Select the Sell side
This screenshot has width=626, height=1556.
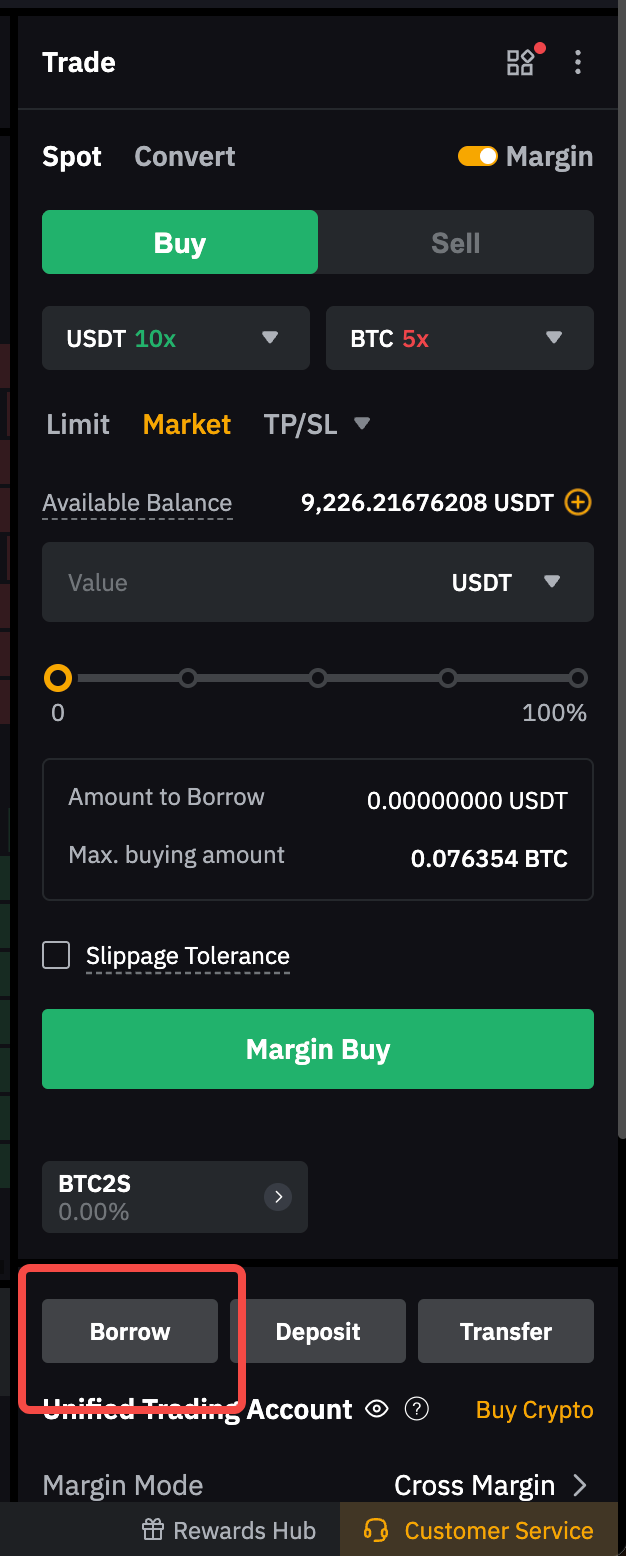[456, 243]
